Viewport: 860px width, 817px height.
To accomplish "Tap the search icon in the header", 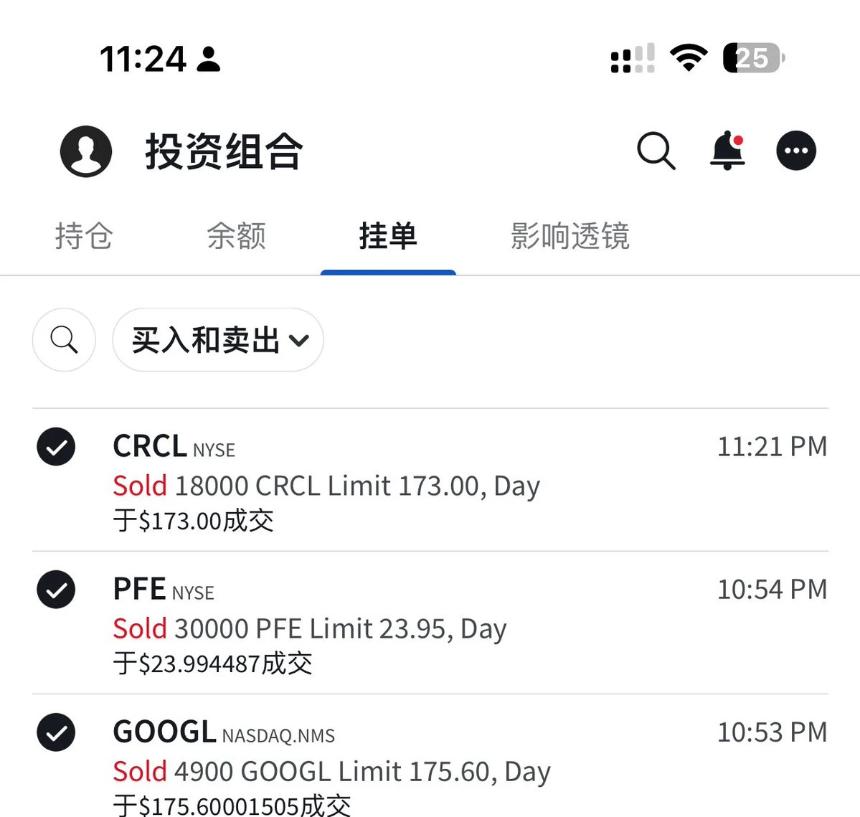I will click(x=656, y=152).
